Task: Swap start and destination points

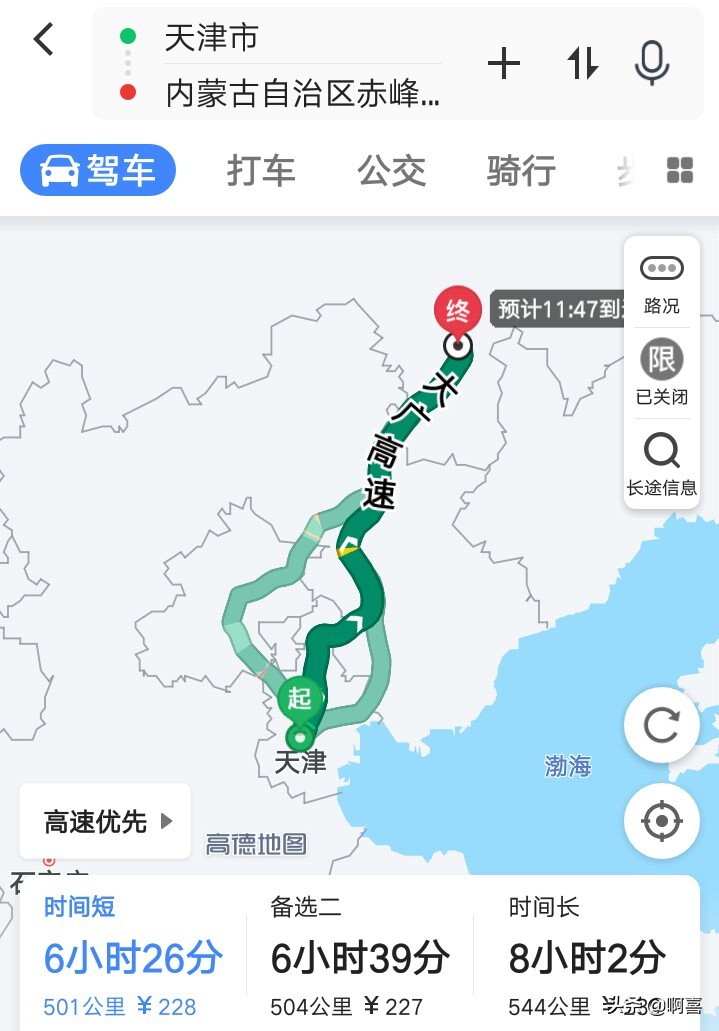Action: click(x=583, y=65)
